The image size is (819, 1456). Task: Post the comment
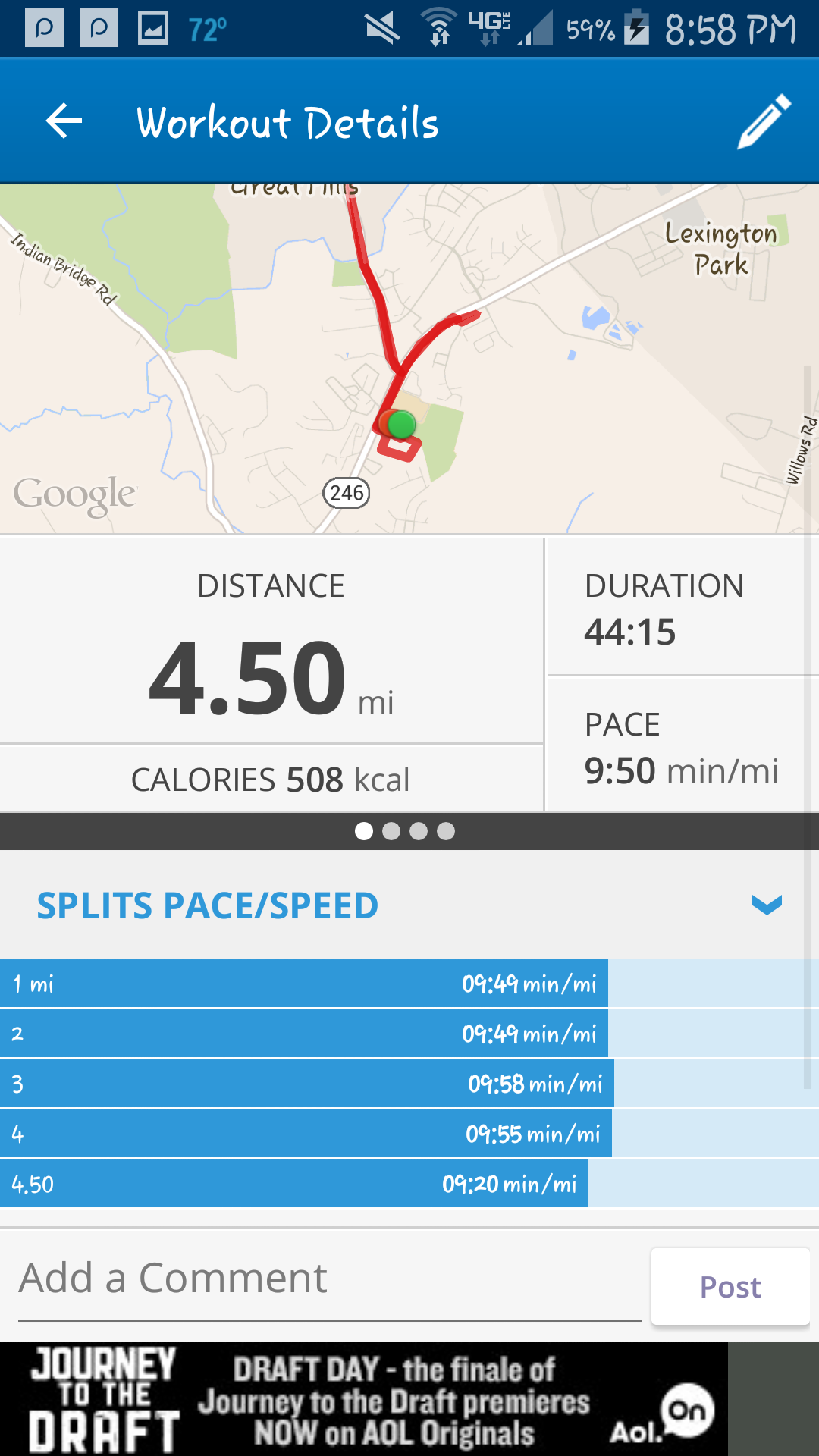(730, 1287)
